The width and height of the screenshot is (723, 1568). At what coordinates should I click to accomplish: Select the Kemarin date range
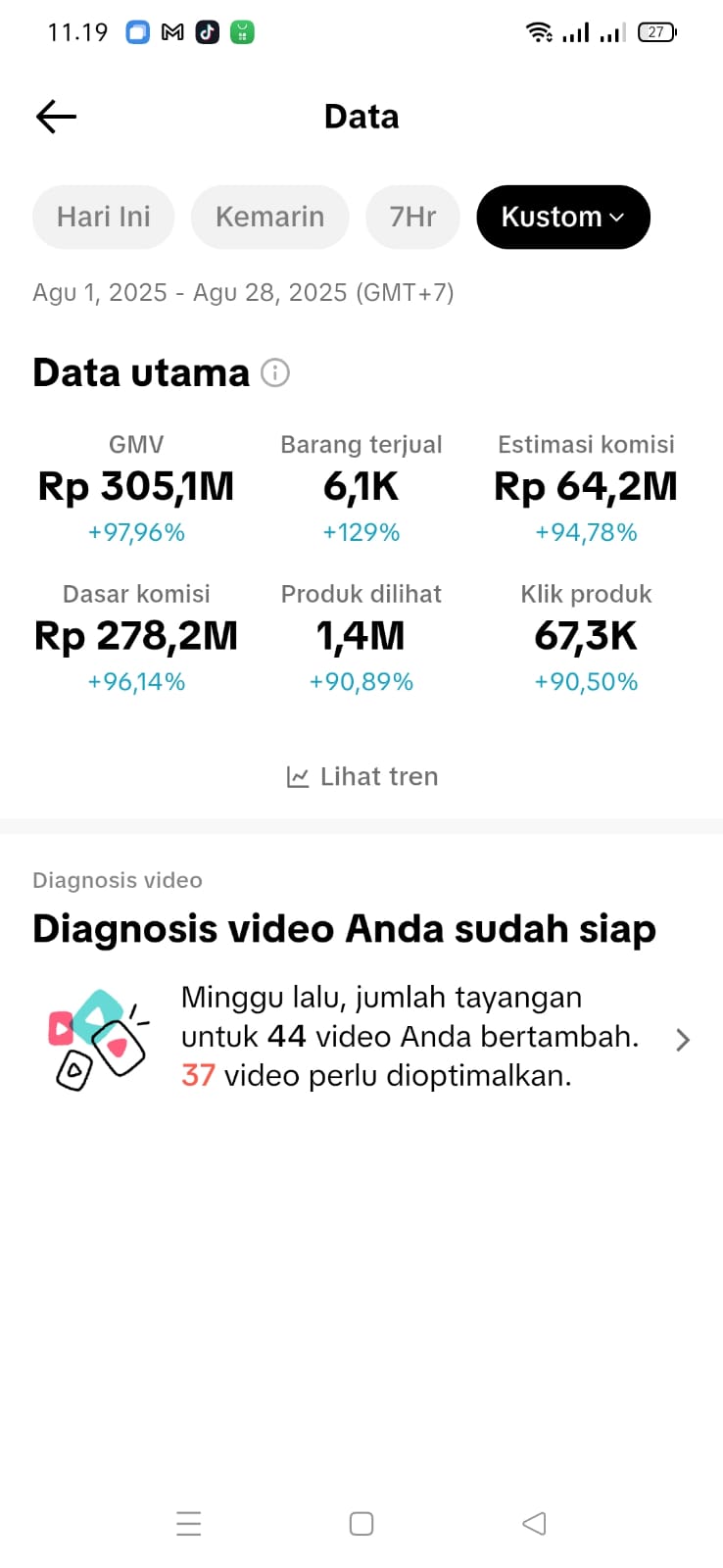[x=269, y=217]
